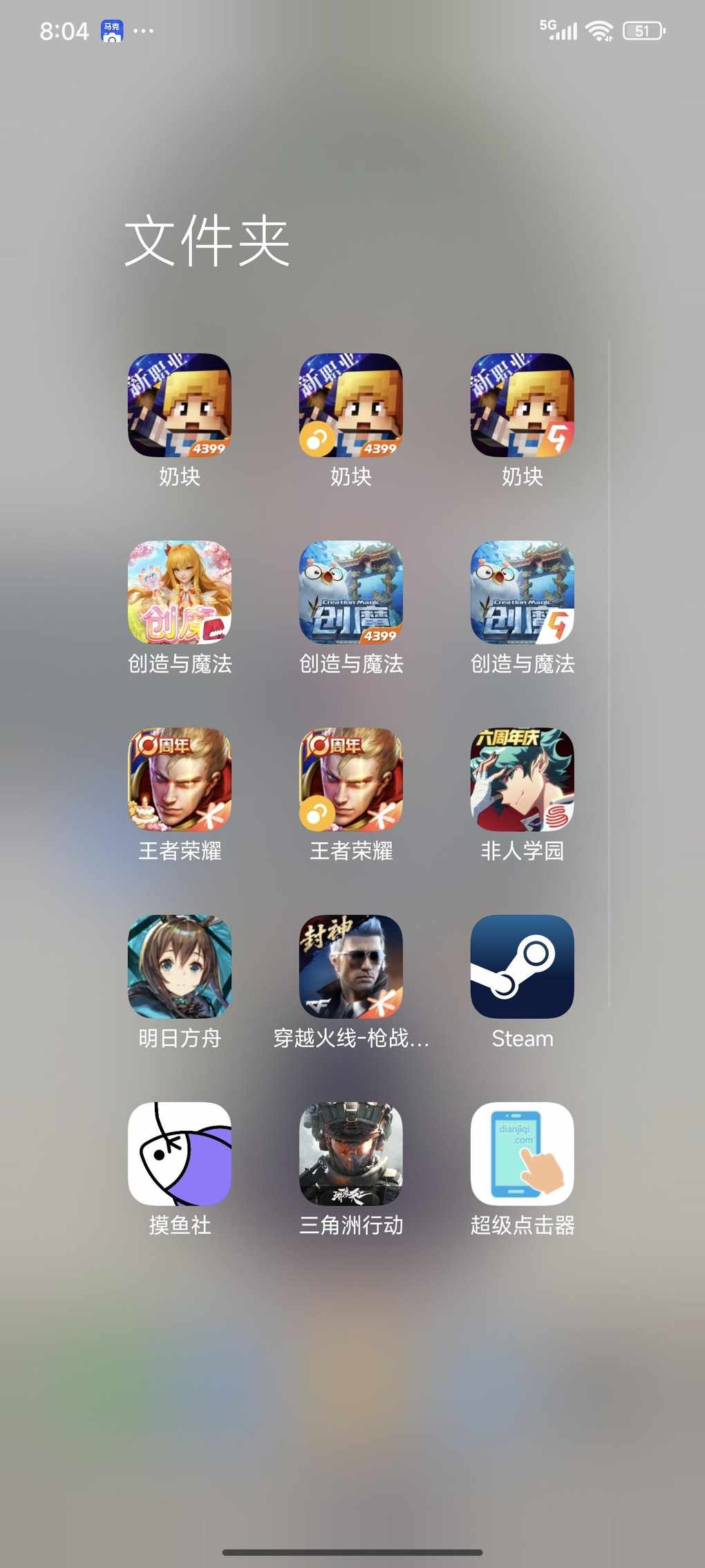Open the 摸鱼社 app
The image size is (705, 1568).
180,1154
